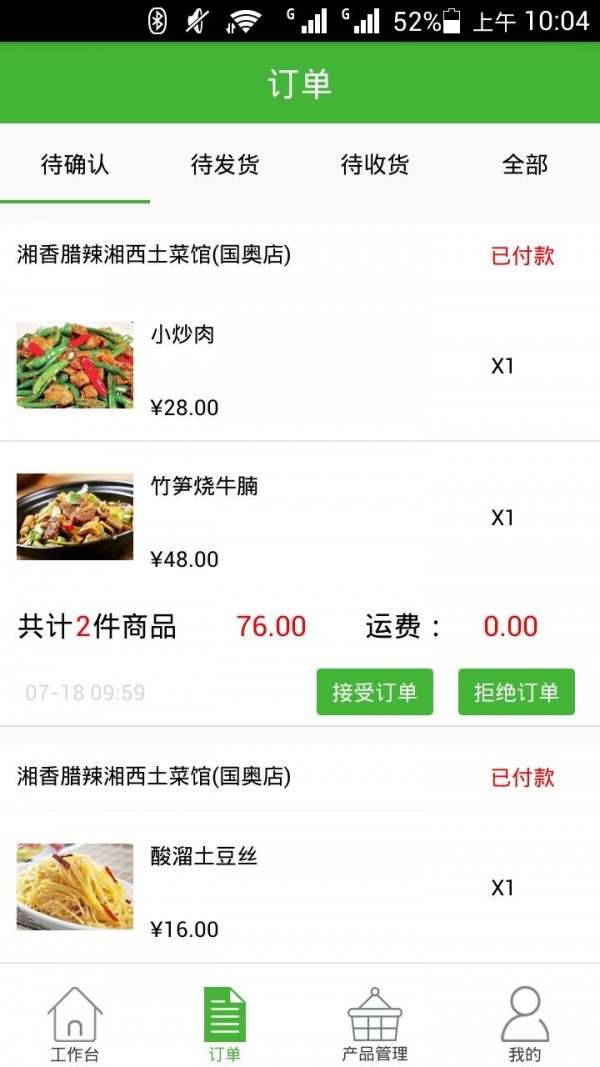Show 全部 orders tab
This screenshot has width=600, height=1067.
(x=525, y=165)
